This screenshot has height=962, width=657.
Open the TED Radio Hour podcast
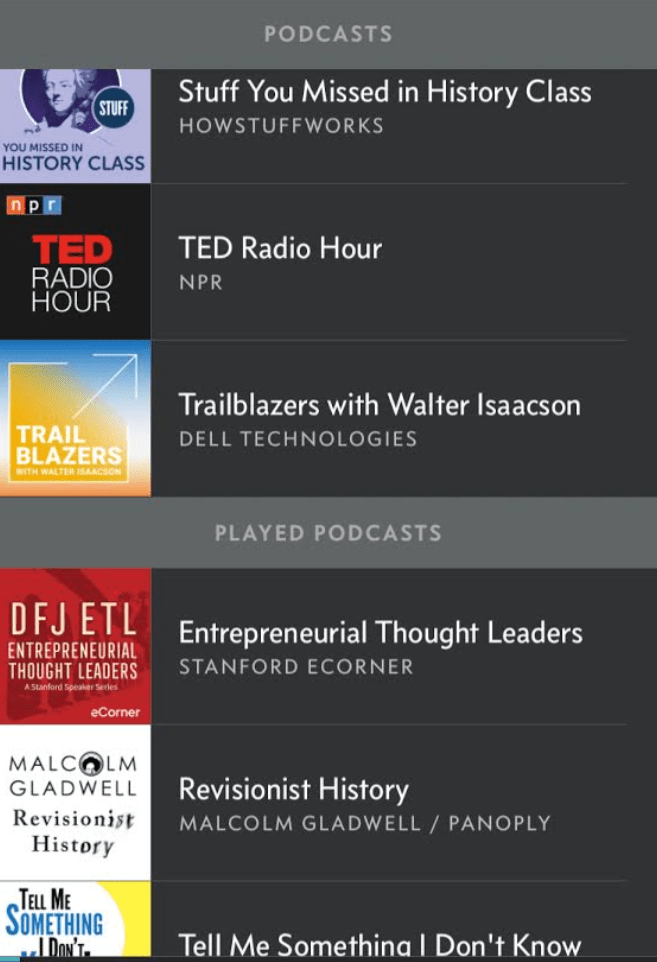point(280,262)
